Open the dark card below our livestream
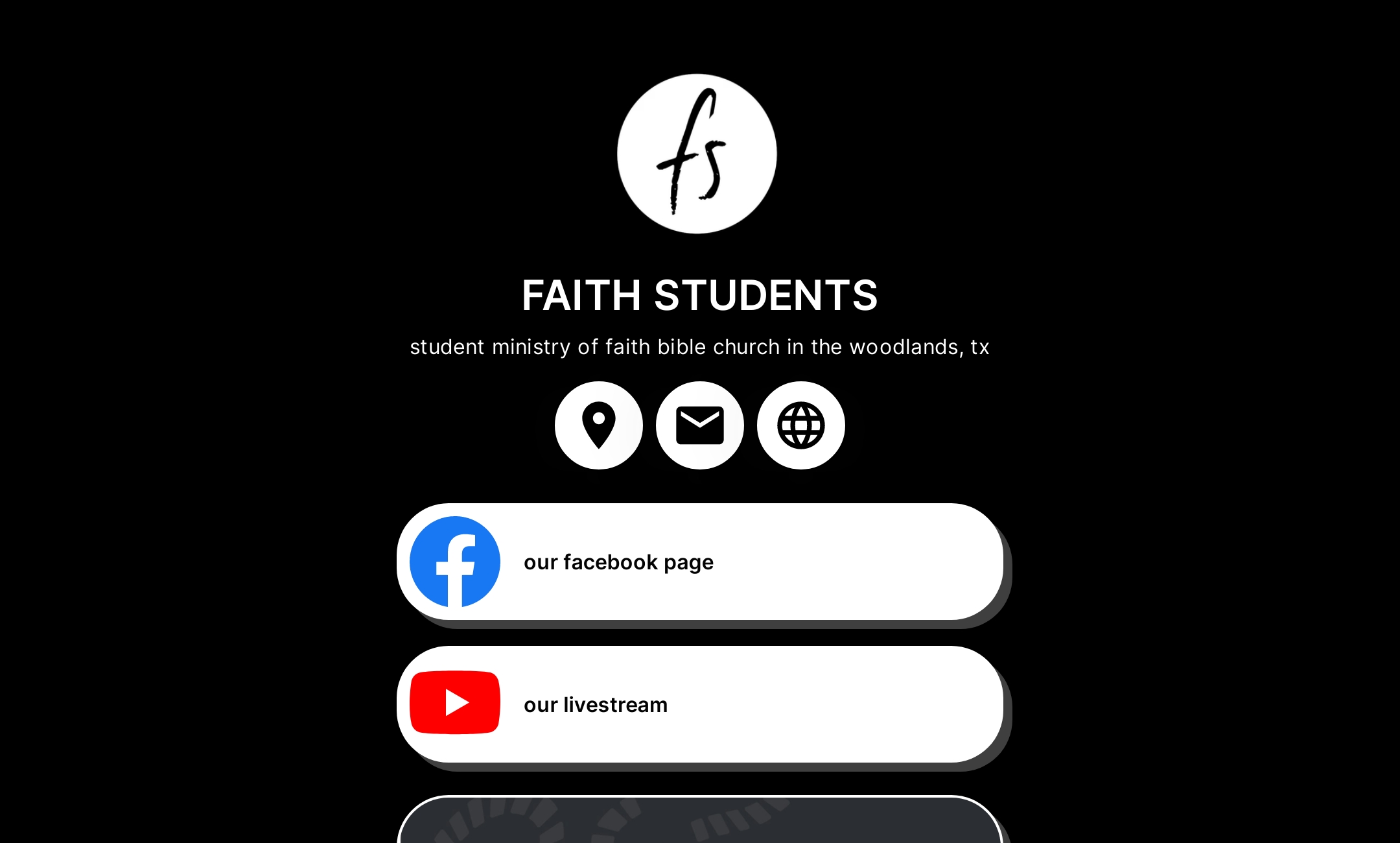The image size is (1400, 843). pos(700,822)
